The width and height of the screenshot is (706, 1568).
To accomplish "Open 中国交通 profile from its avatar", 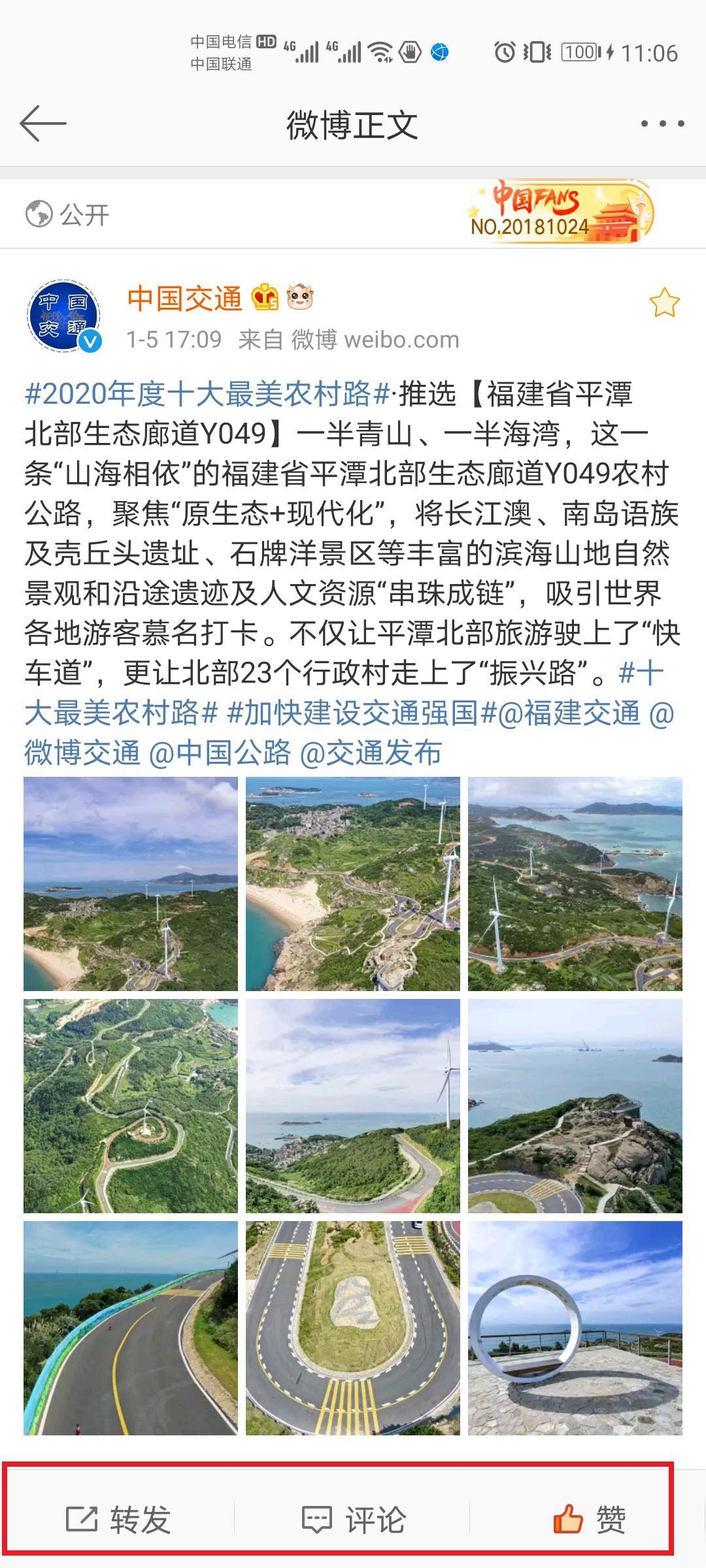I will coord(64,317).
